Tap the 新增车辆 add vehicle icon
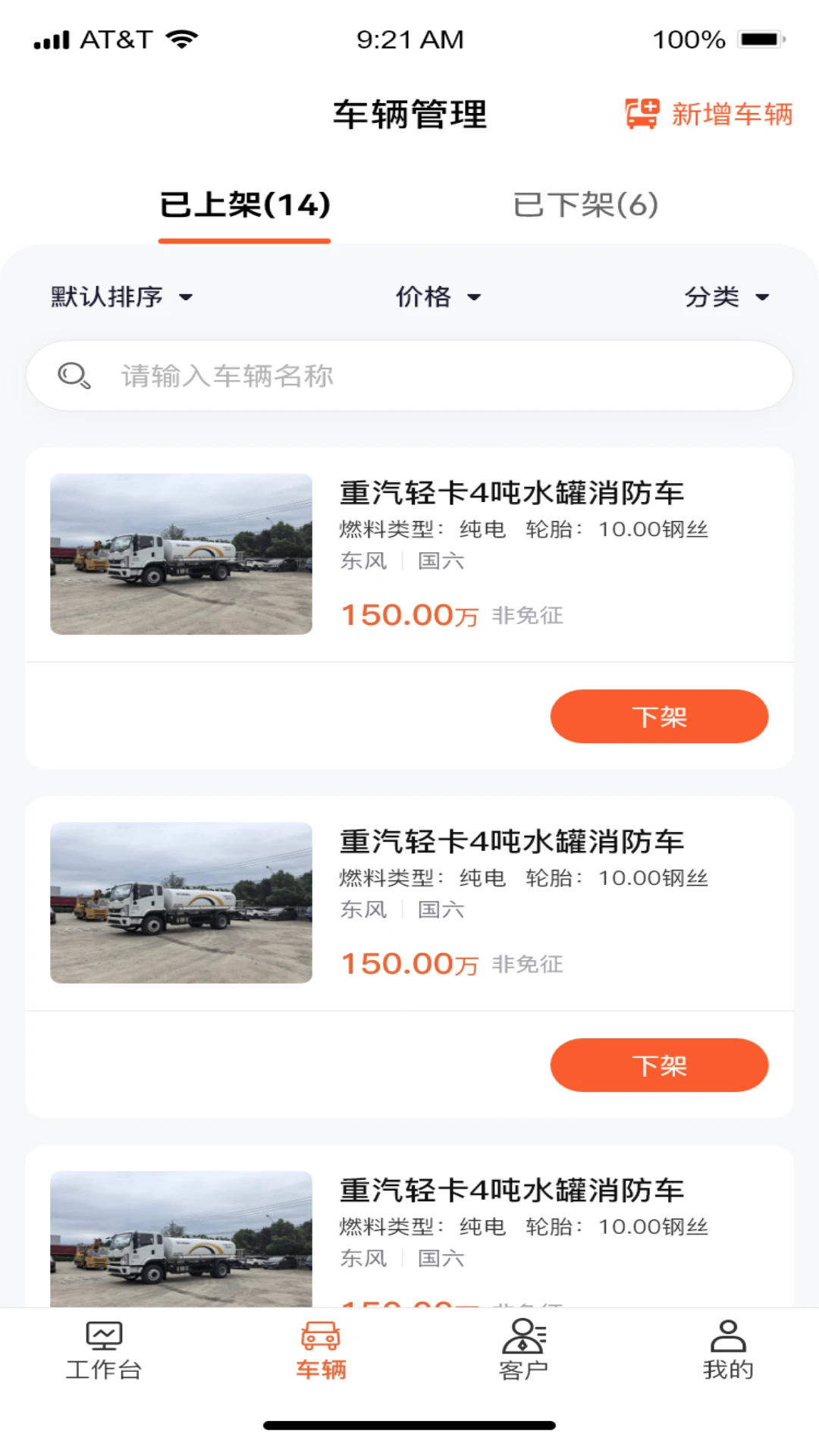 click(x=640, y=114)
